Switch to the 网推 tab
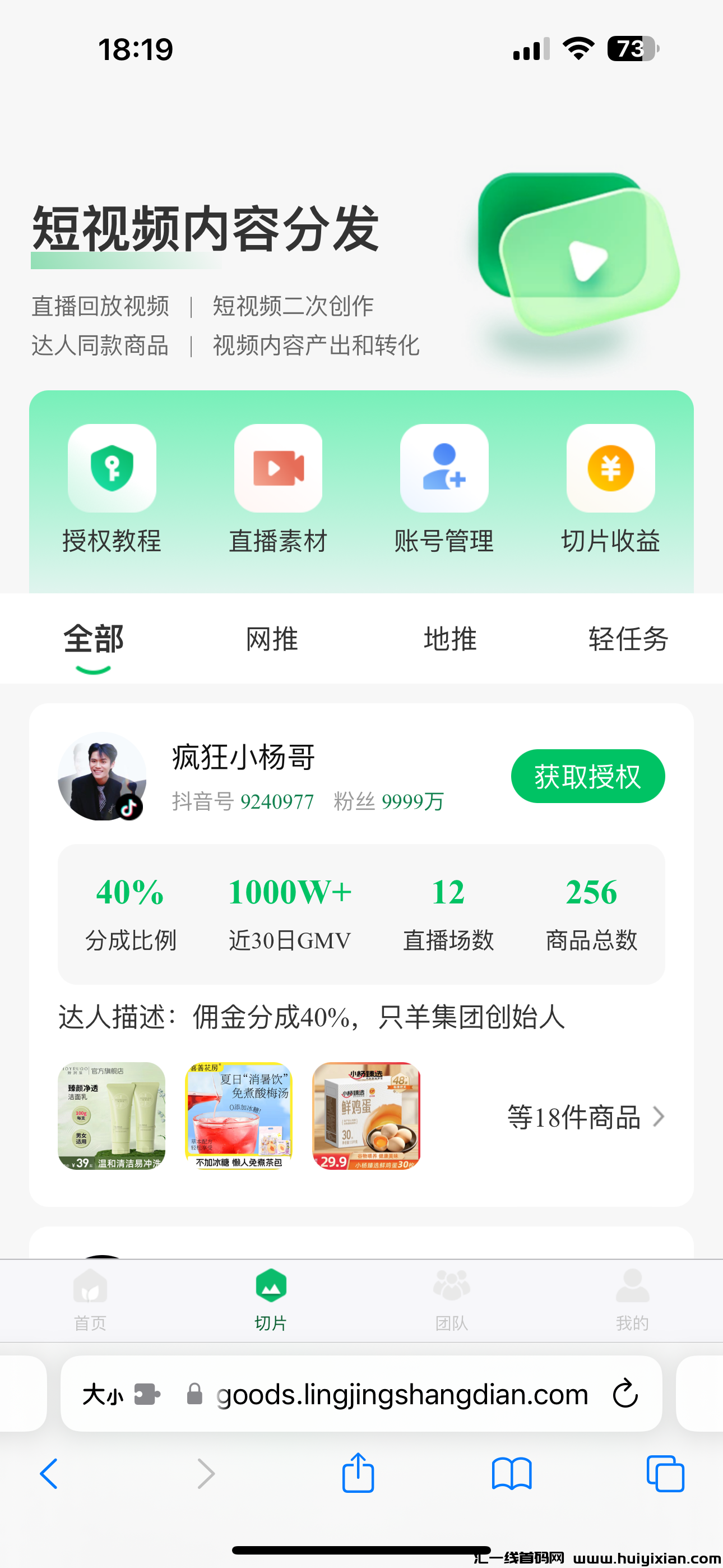Image resolution: width=723 pixels, height=1568 pixels. tap(271, 639)
